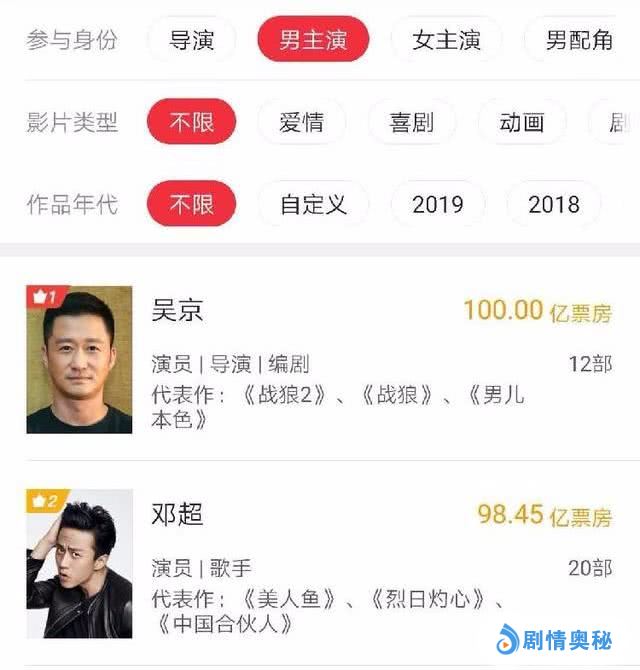Select 不限 for 作品年代
Image resolution: width=640 pixels, height=670 pixels.
(192, 205)
